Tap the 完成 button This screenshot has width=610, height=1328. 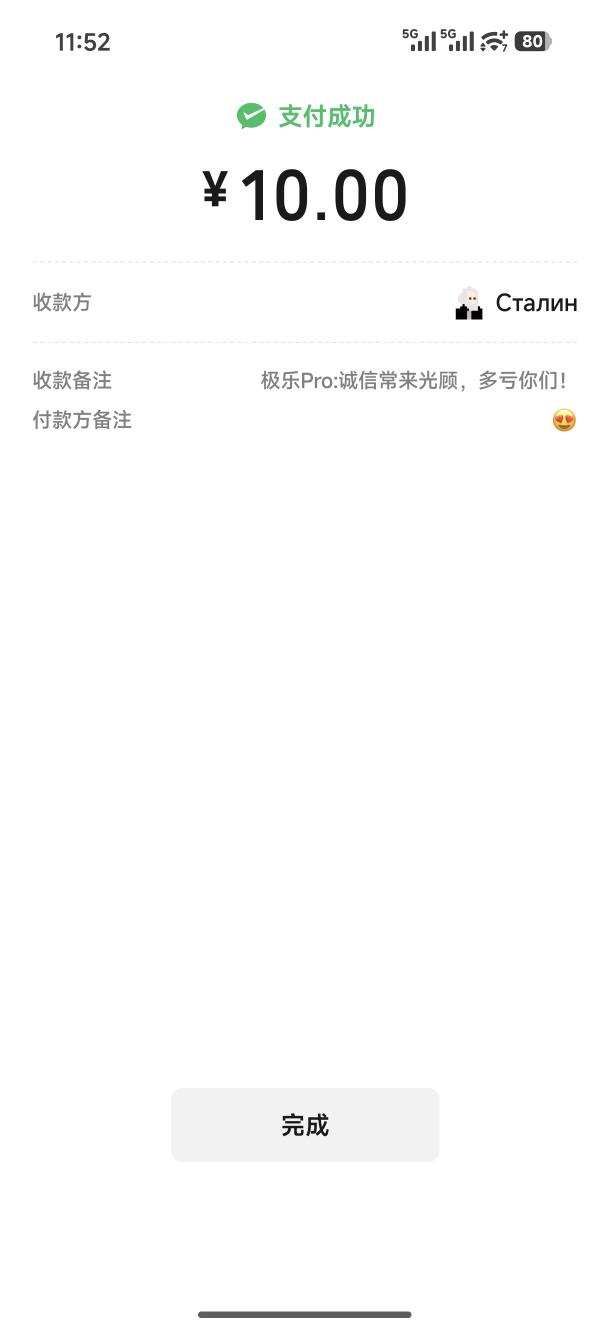point(305,1125)
